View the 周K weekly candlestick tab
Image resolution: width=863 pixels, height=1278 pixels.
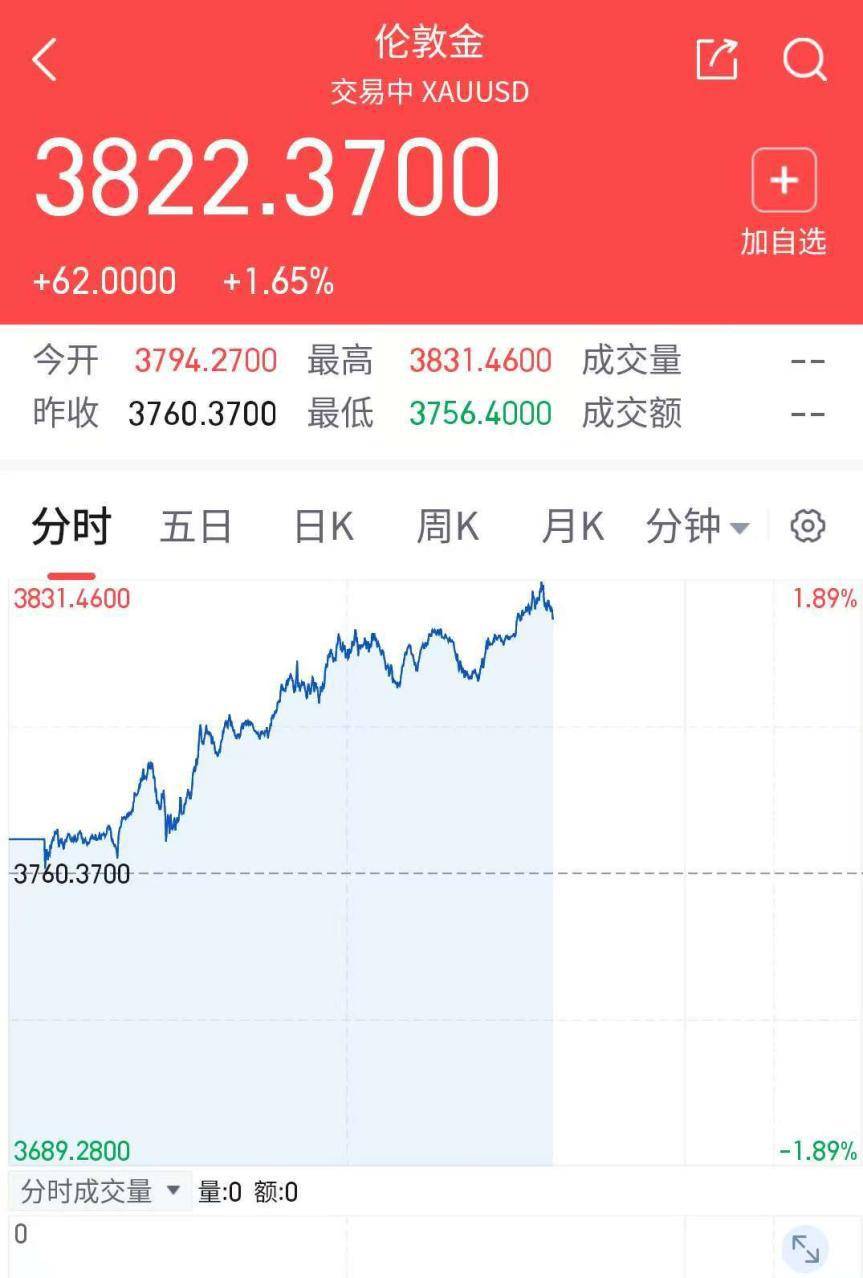(447, 527)
